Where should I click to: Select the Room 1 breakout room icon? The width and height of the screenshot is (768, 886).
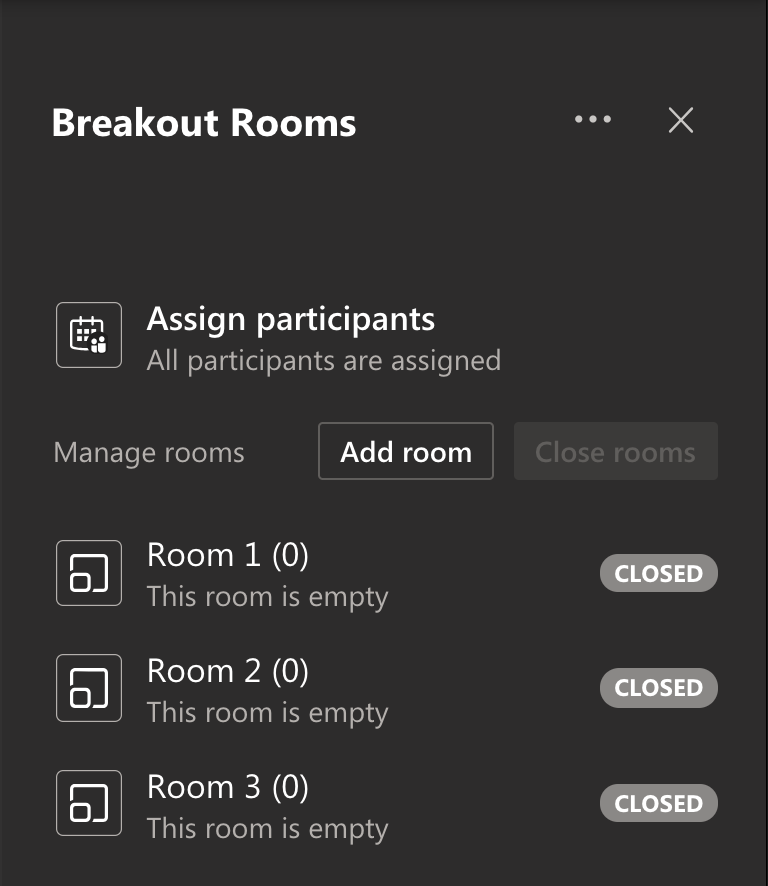point(89,572)
